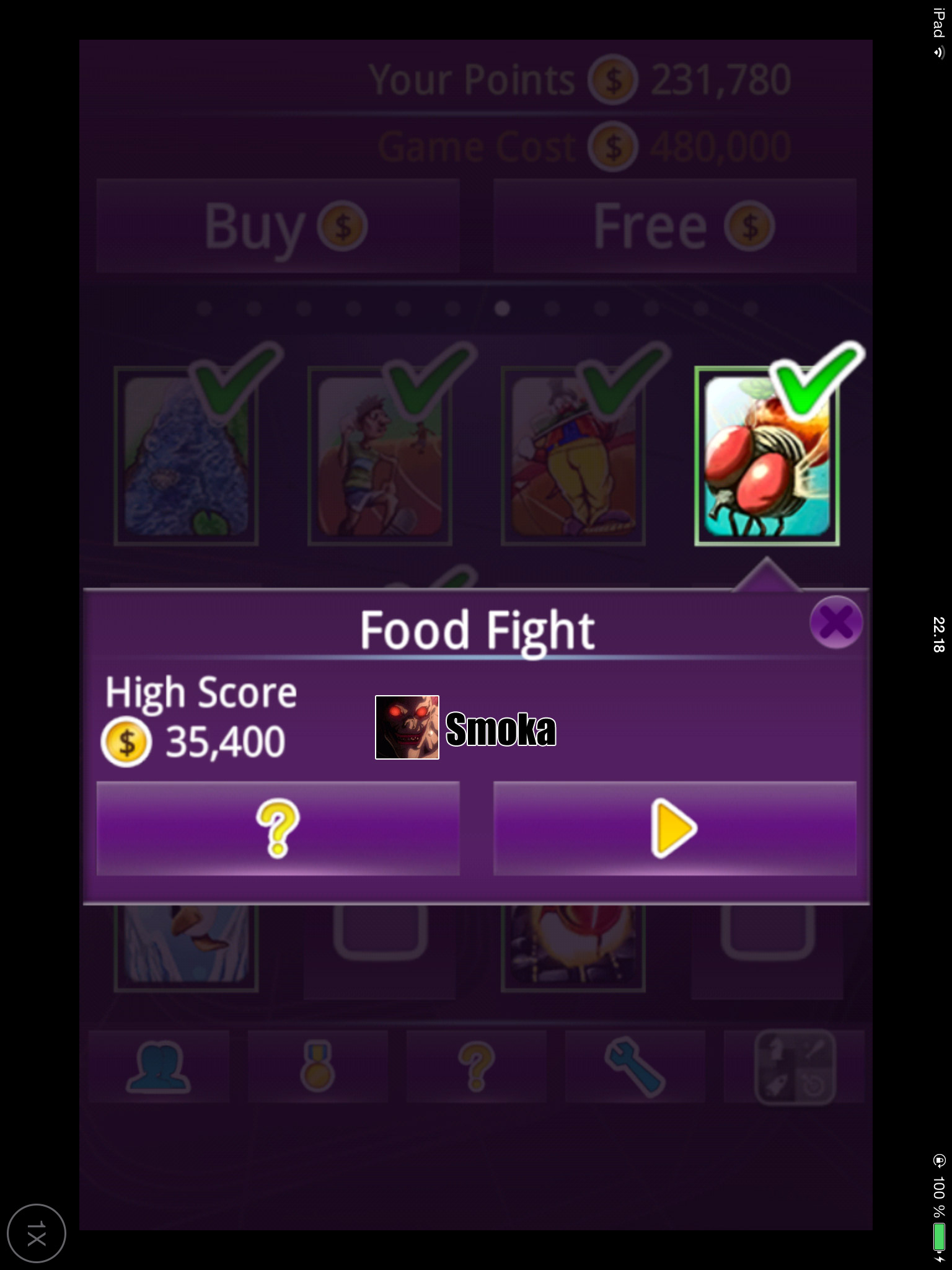Screen dimensions: 952x1270
Task: Start playing Food Fight
Action: tap(674, 828)
